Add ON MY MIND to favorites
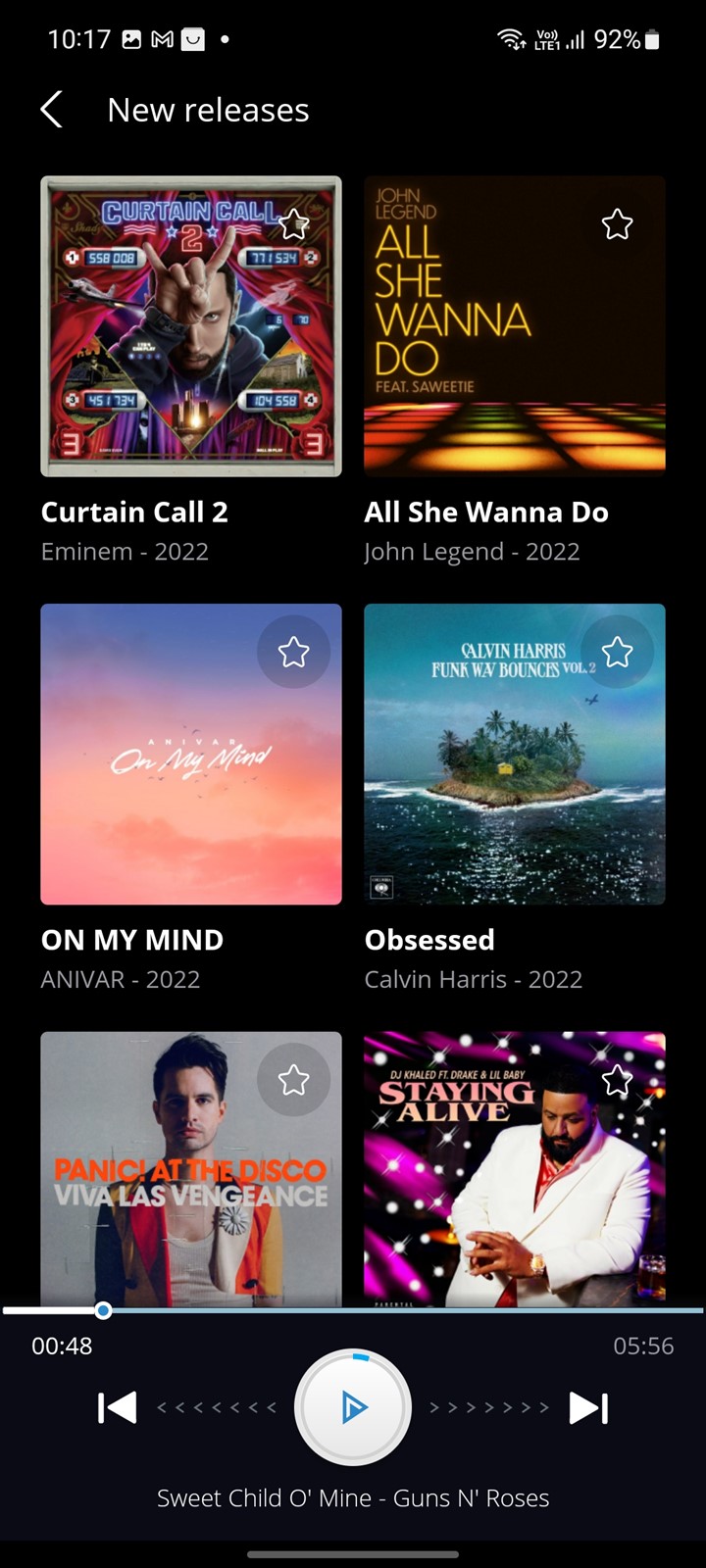The height and width of the screenshot is (1568, 706). 294,652
